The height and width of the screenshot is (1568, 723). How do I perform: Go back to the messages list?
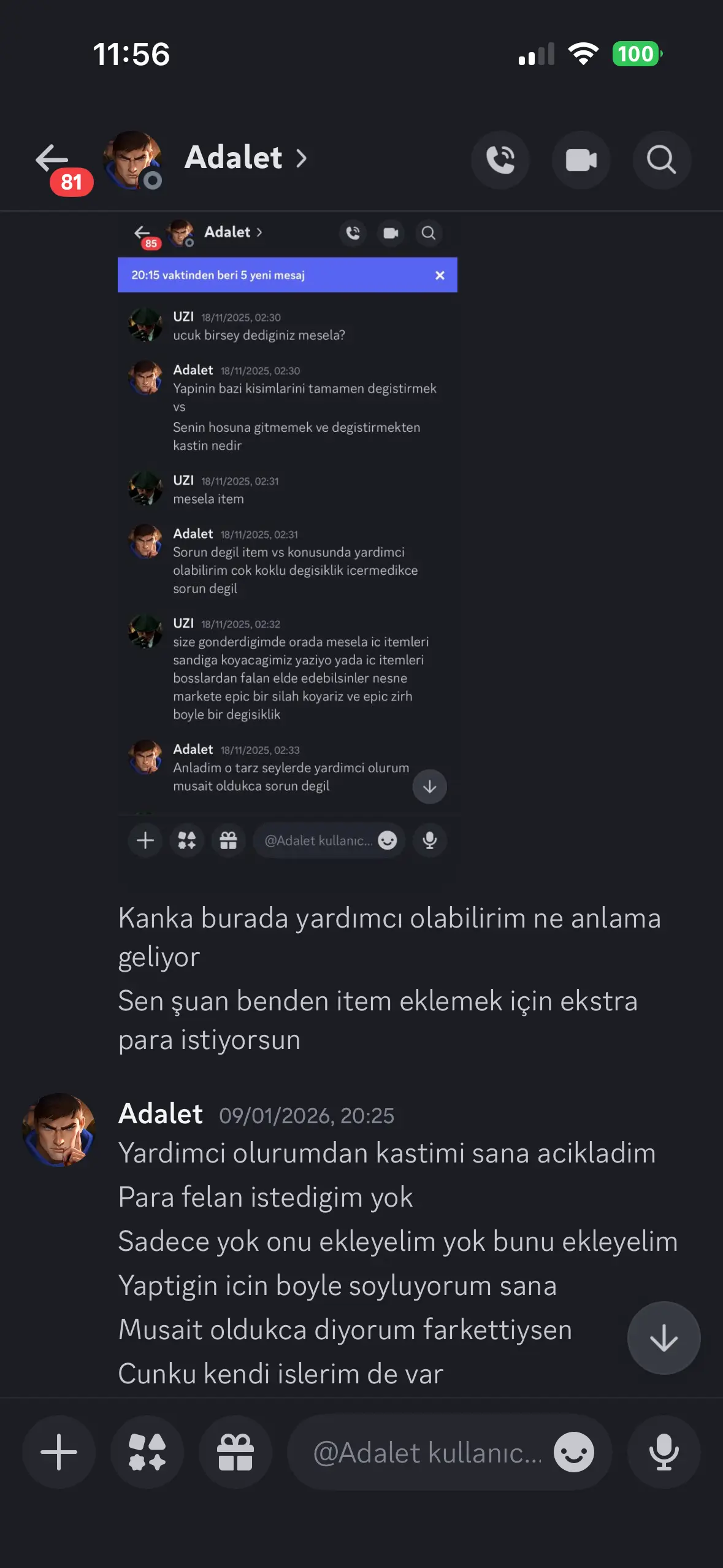tap(53, 159)
